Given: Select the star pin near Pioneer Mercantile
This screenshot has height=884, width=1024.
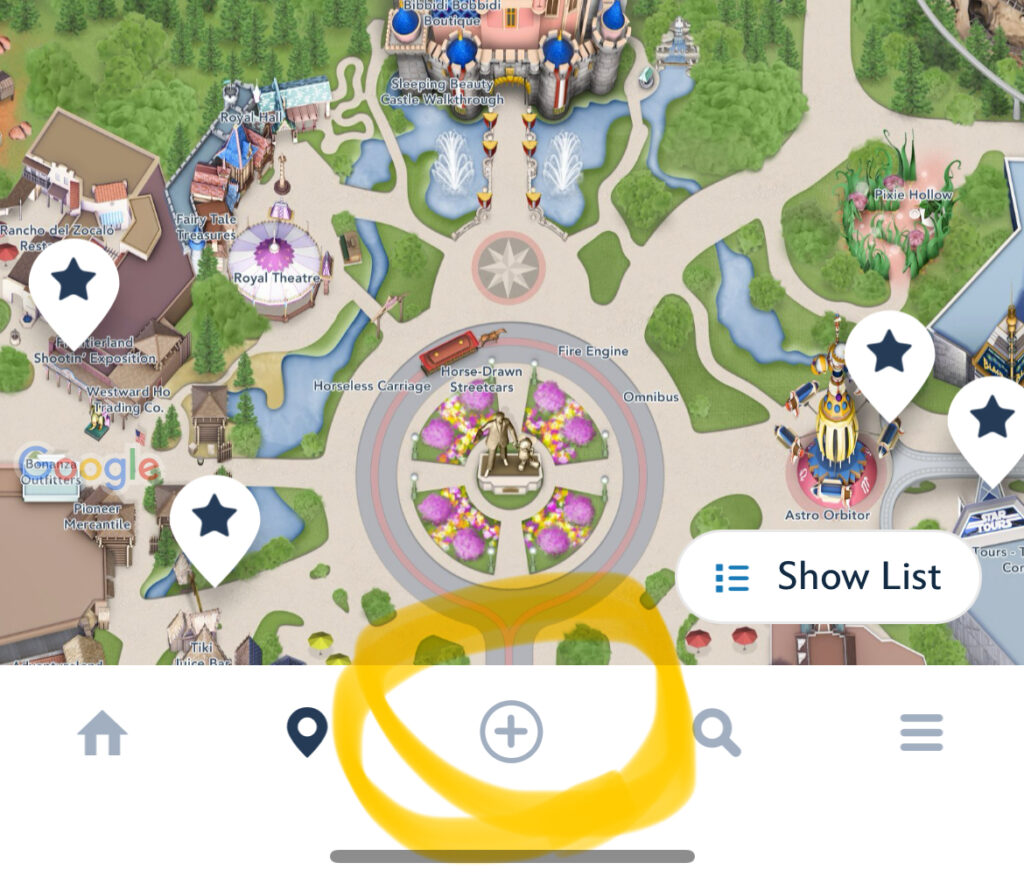Looking at the screenshot, I should pos(215,519).
